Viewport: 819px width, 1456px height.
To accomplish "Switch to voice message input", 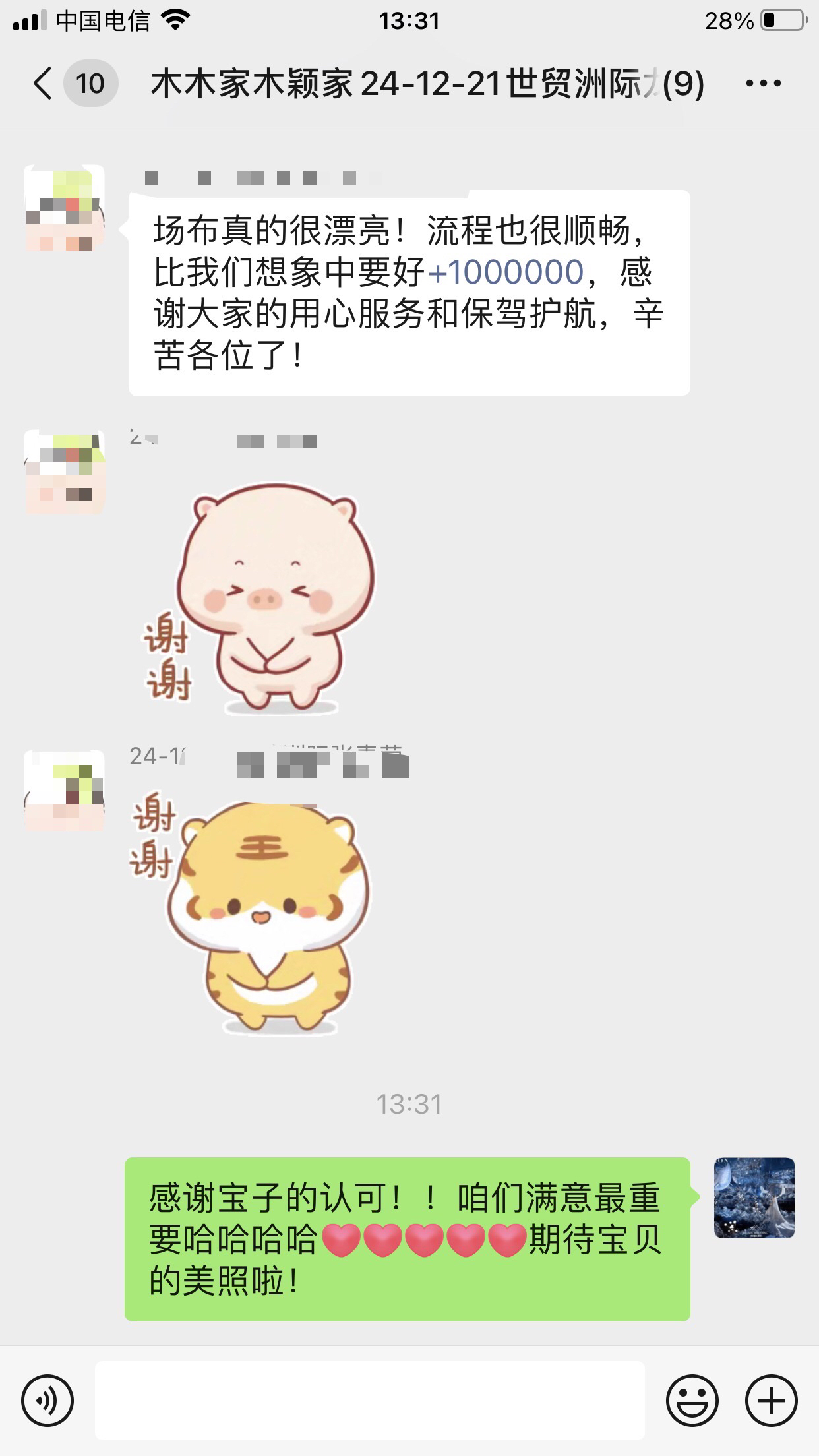I will pos(47,1400).
